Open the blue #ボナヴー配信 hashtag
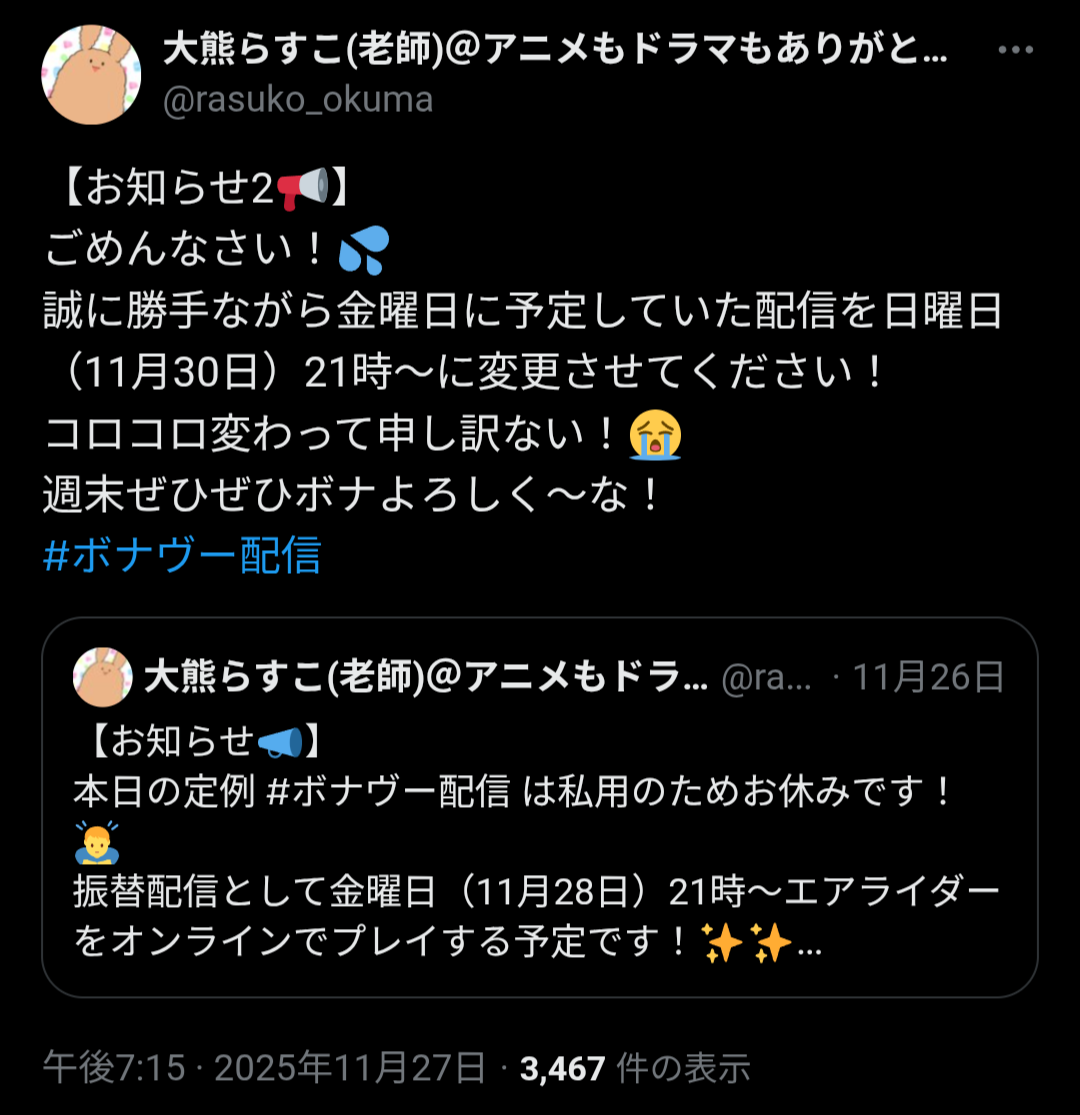The image size is (1080, 1115). (182, 555)
